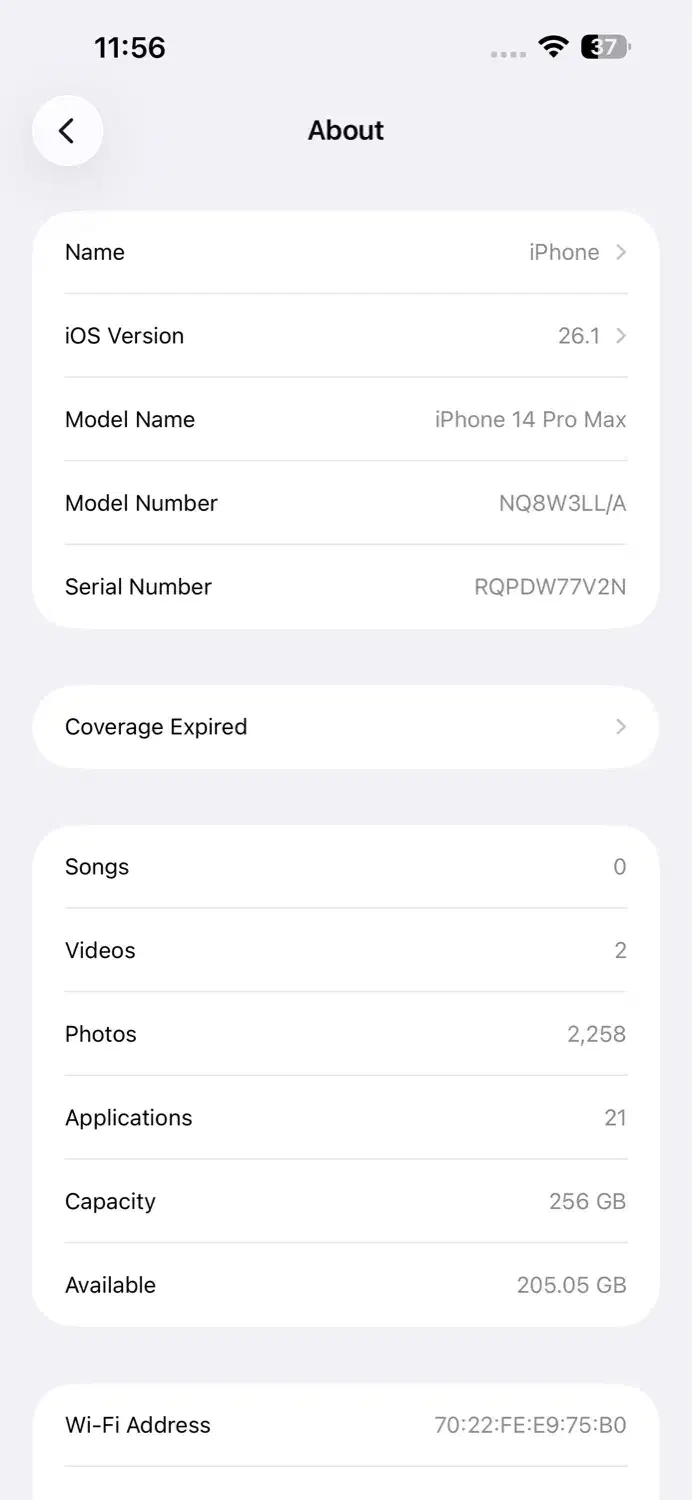Open the Coverage Expired row
This screenshot has height=1500, width=693.
345,727
